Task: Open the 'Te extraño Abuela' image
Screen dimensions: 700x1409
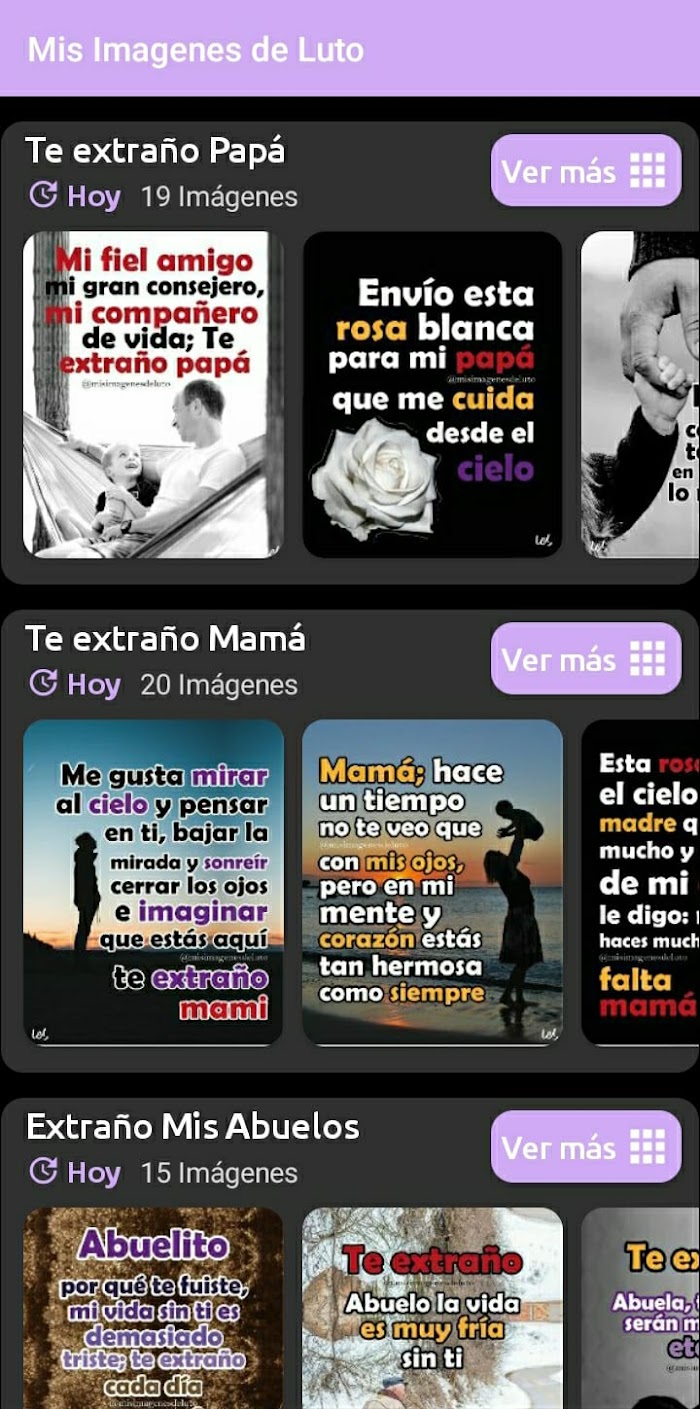Action: pos(640,1308)
